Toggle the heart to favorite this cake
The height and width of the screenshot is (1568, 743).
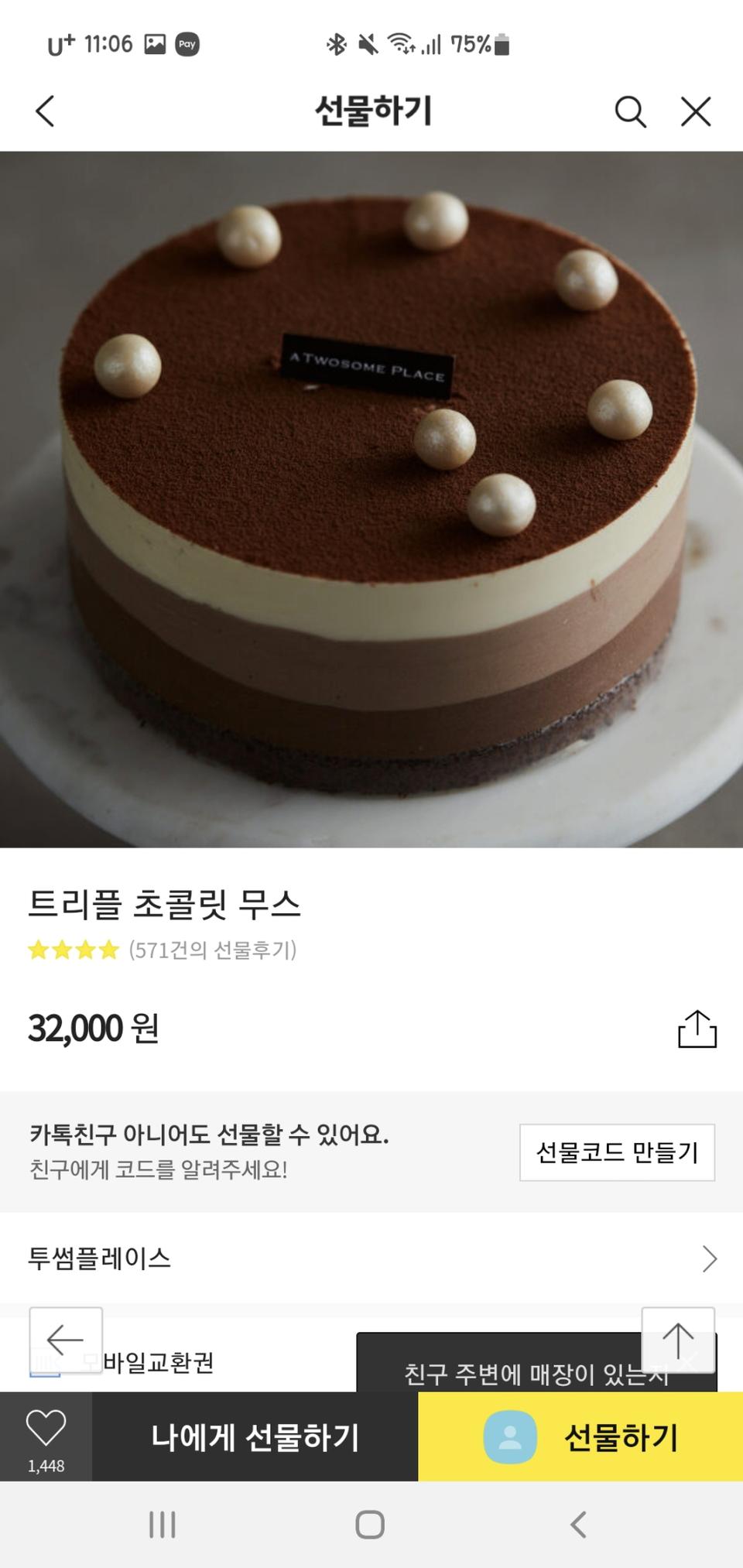point(48,1426)
